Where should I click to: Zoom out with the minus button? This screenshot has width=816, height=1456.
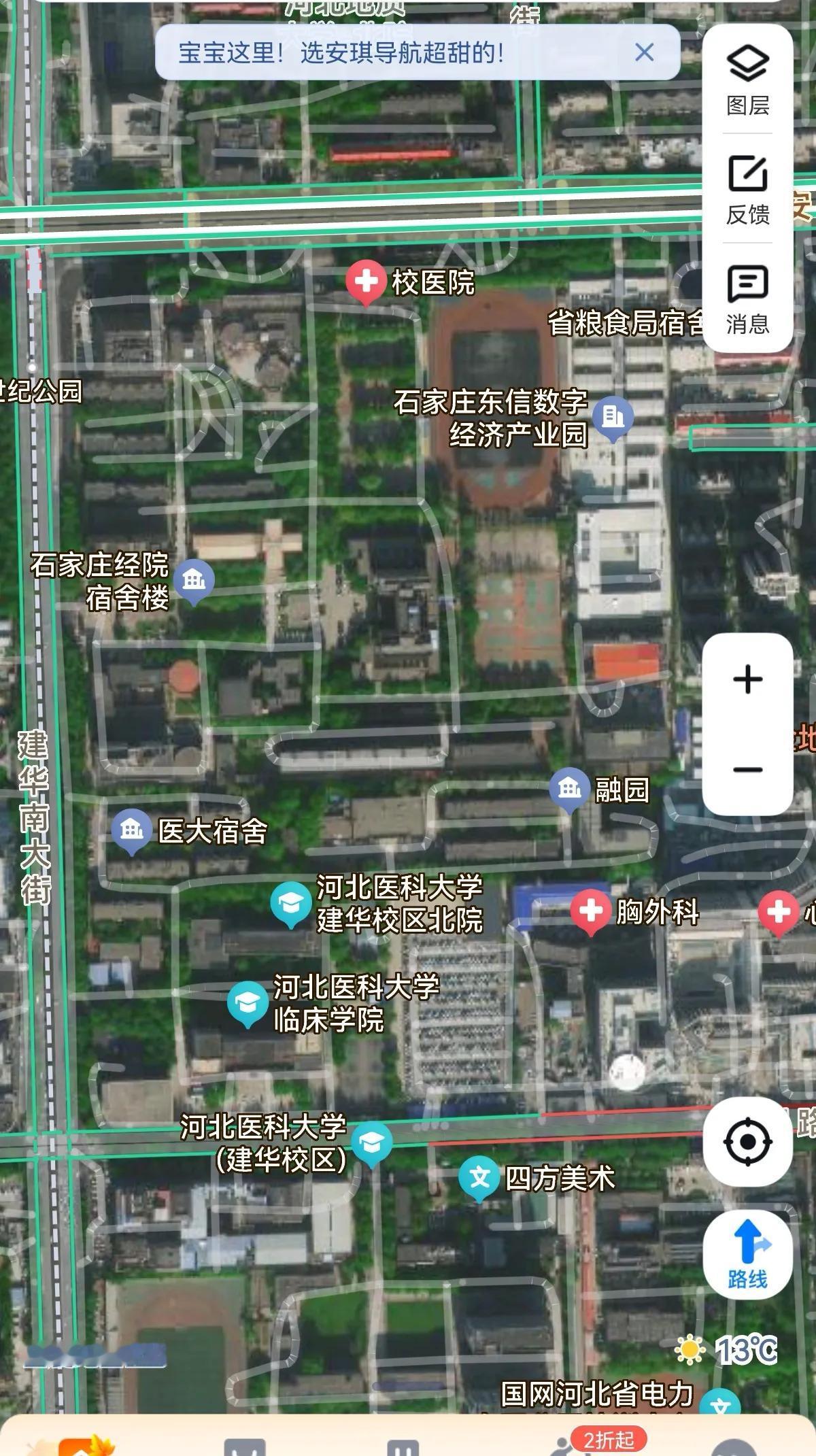pos(747,770)
